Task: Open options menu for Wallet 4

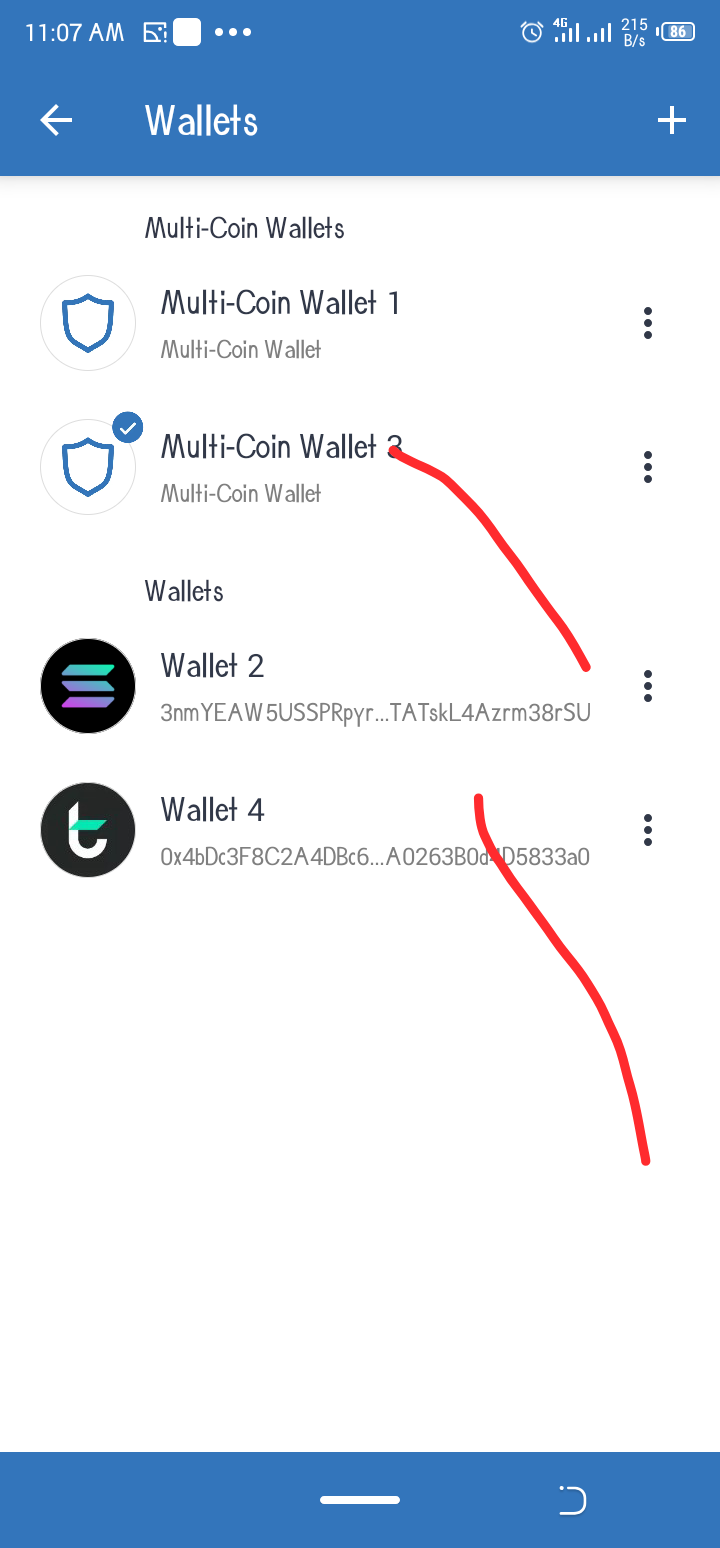Action: pos(648,830)
